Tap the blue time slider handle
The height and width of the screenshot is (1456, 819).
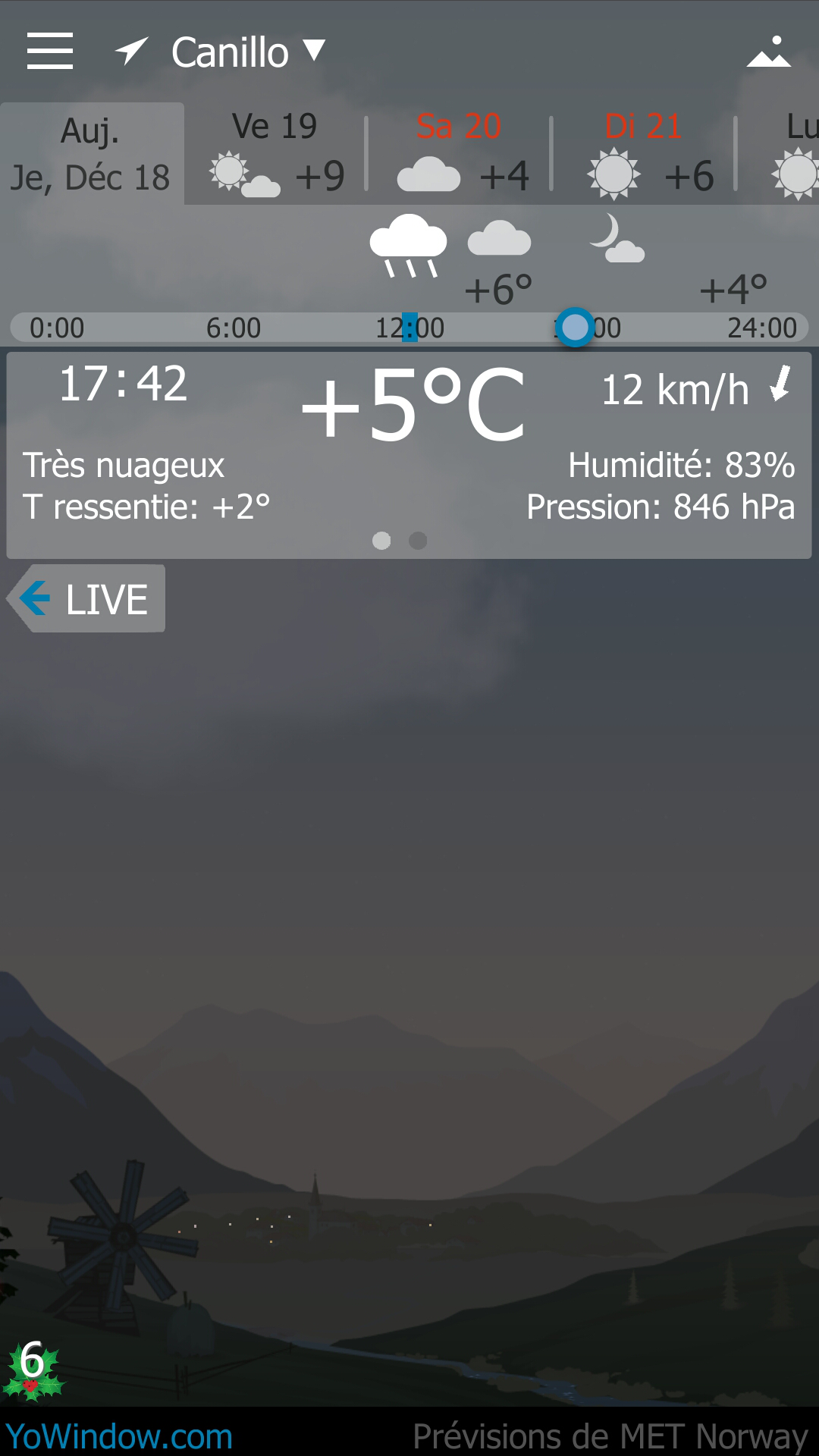[x=575, y=328]
